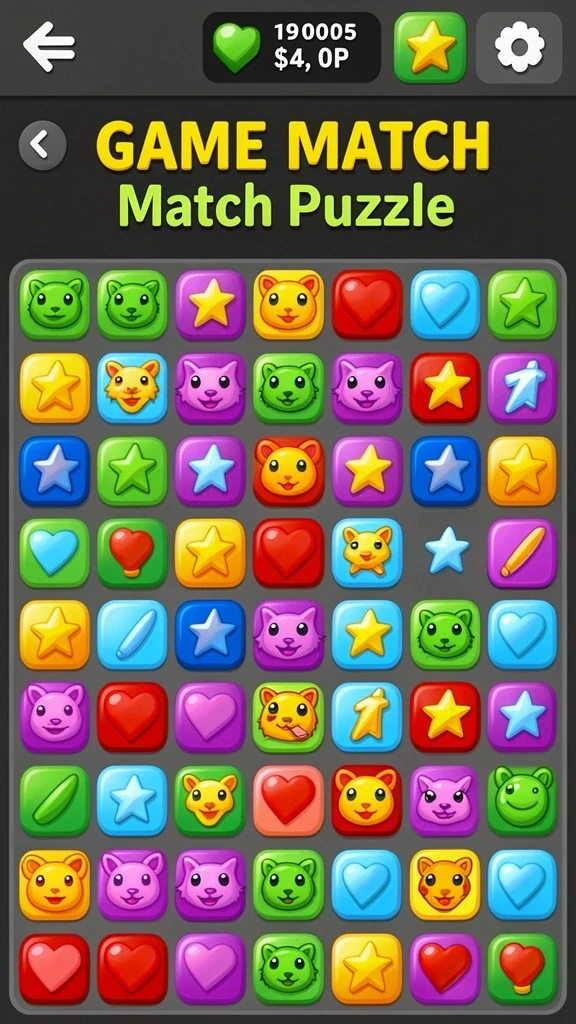Open the settings gear
Screen dimensions: 576x1024
coord(519,48)
